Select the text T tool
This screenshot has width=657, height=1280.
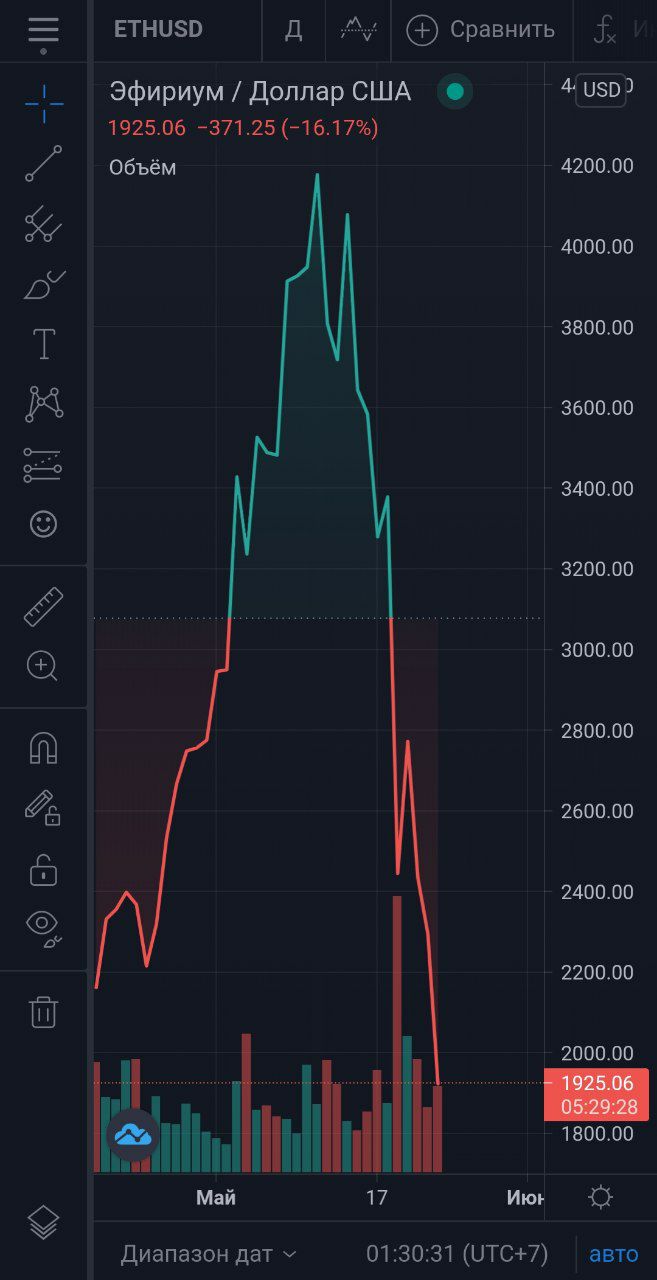43,344
